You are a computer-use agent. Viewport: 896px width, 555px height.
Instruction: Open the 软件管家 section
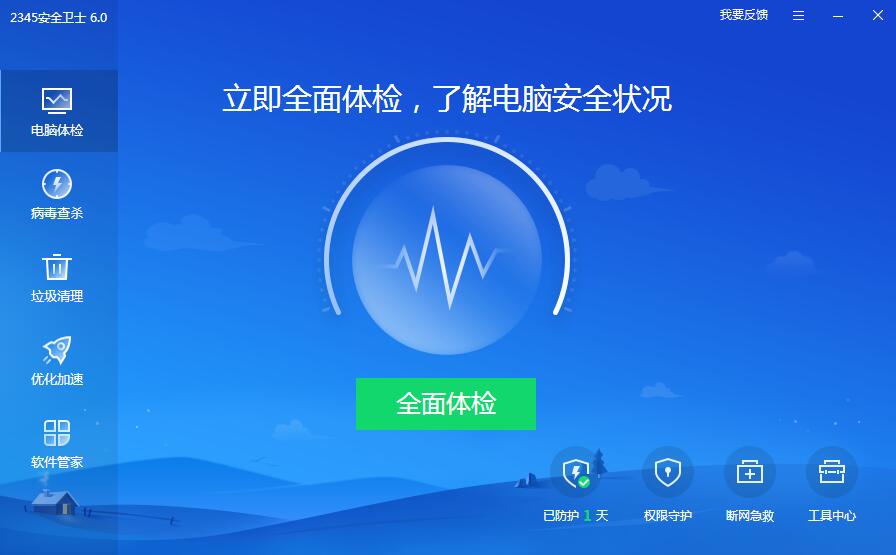point(57,443)
